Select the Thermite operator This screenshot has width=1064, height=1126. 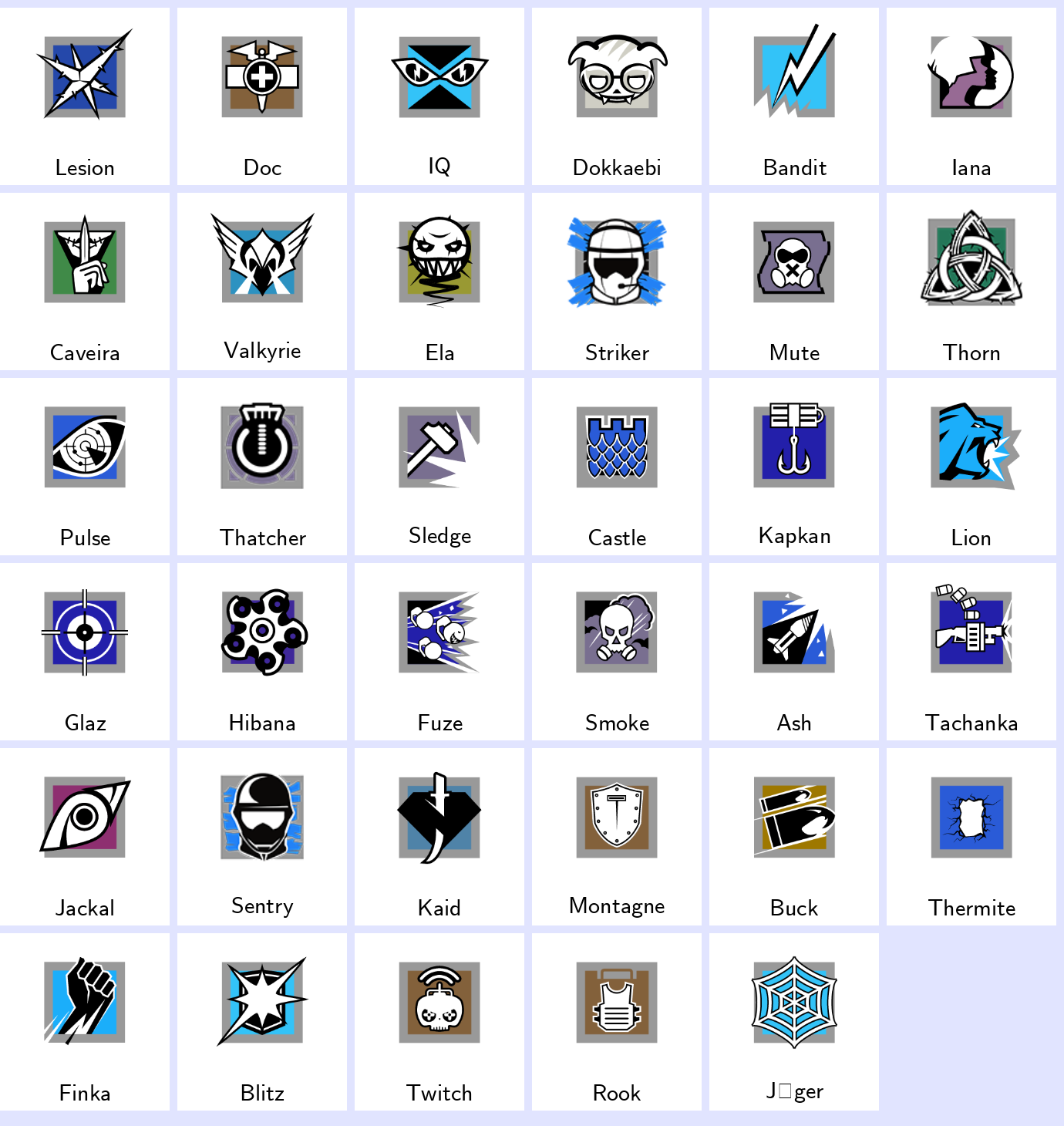coord(971,837)
